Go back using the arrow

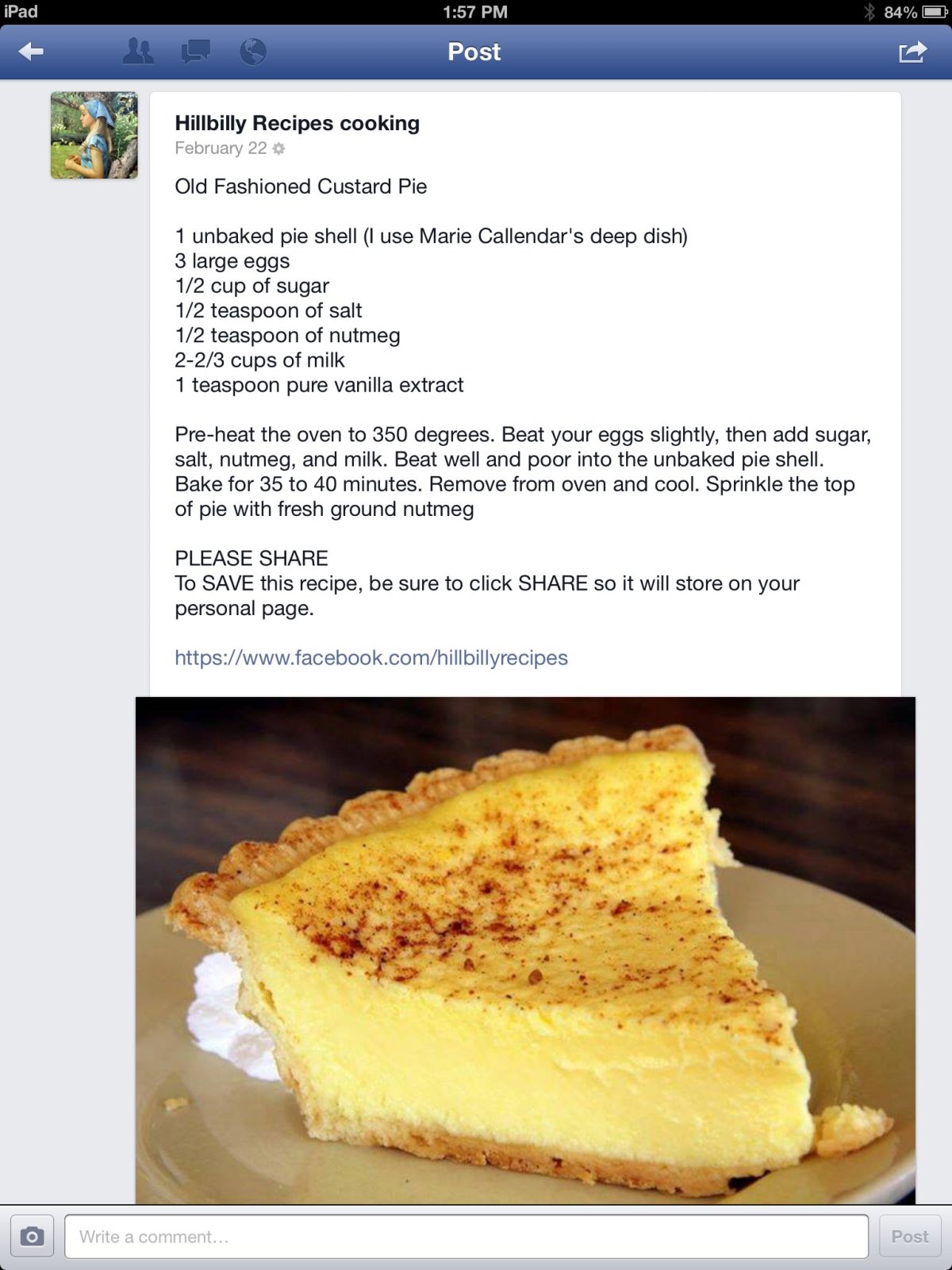click(31, 52)
